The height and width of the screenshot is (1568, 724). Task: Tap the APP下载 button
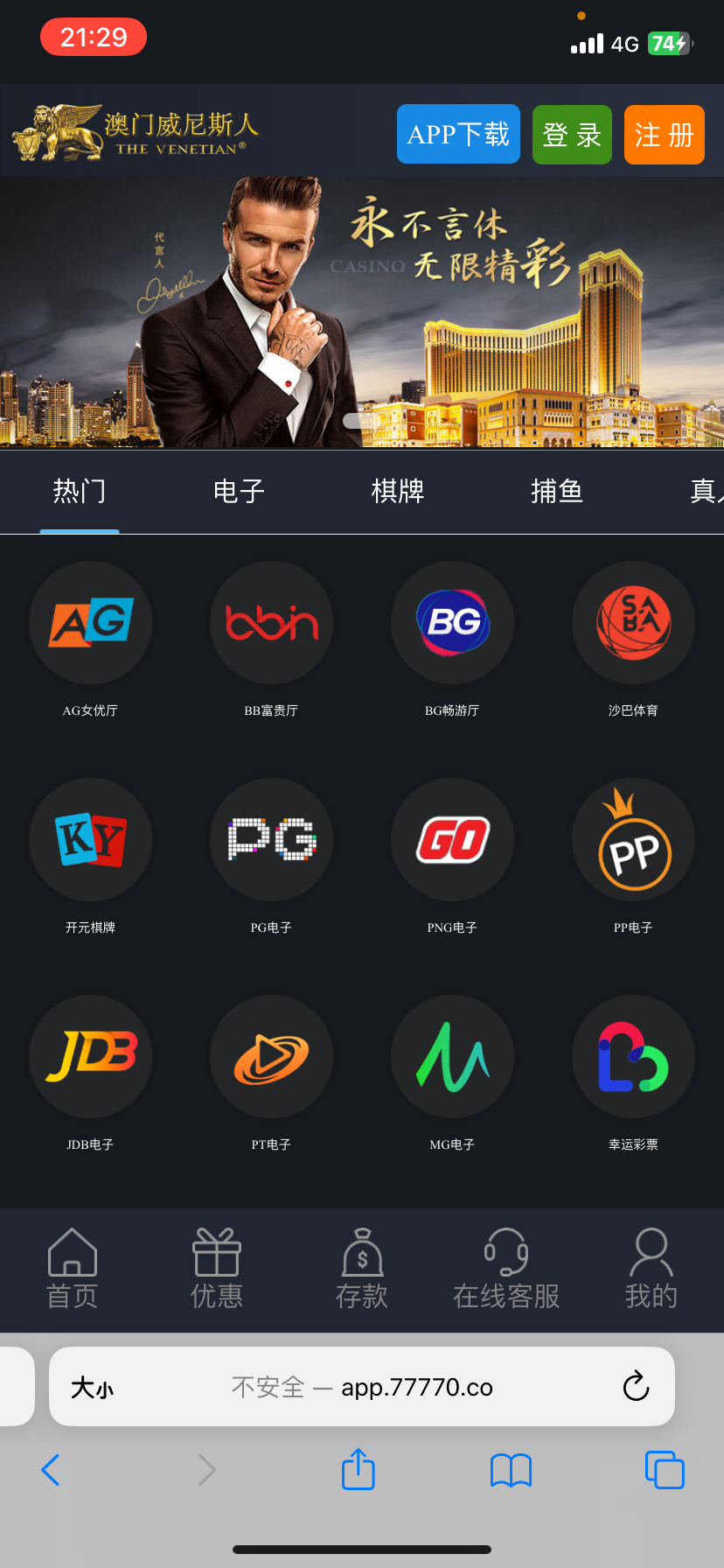(x=458, y=134)
